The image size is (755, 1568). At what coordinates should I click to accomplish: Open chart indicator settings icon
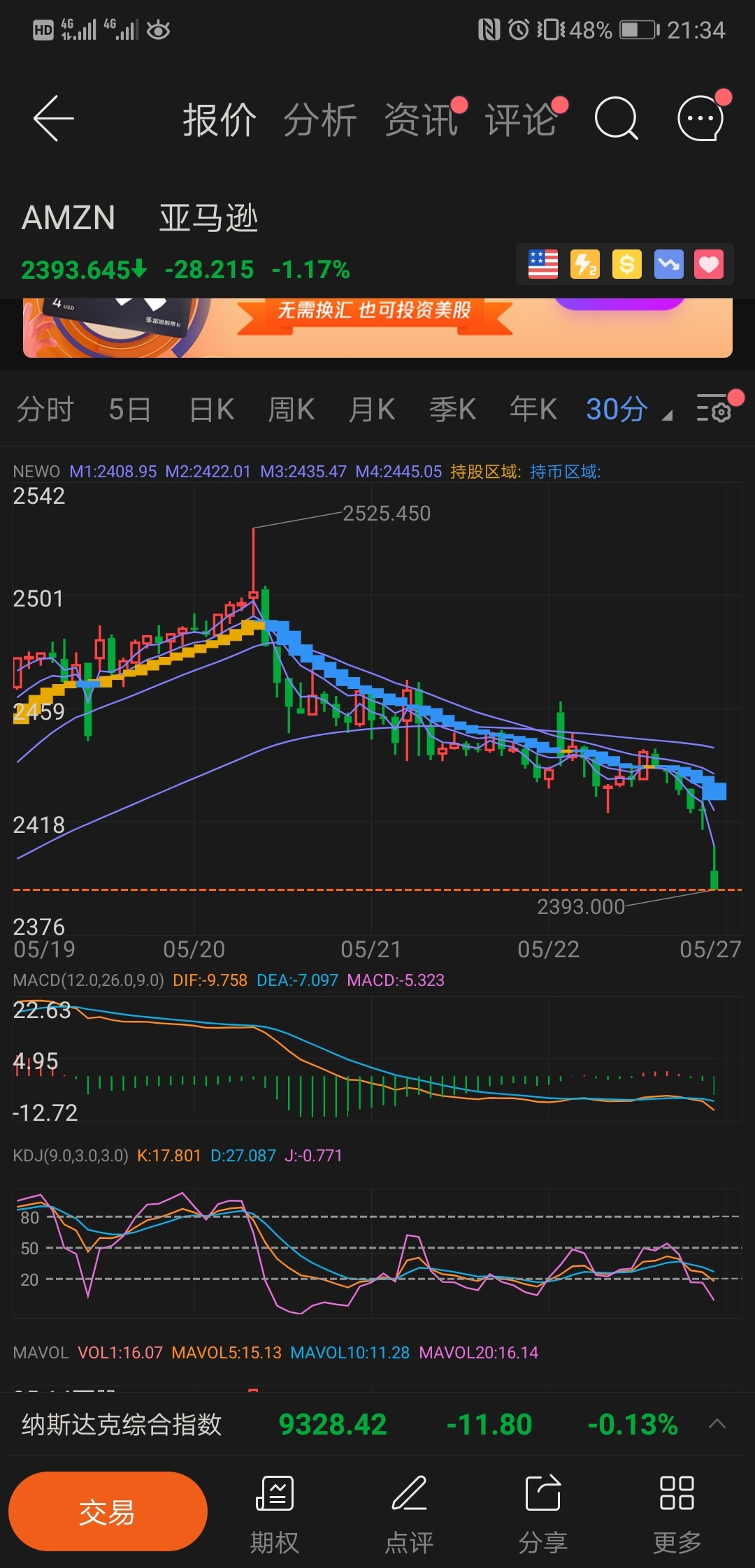(x=714, y=408)
